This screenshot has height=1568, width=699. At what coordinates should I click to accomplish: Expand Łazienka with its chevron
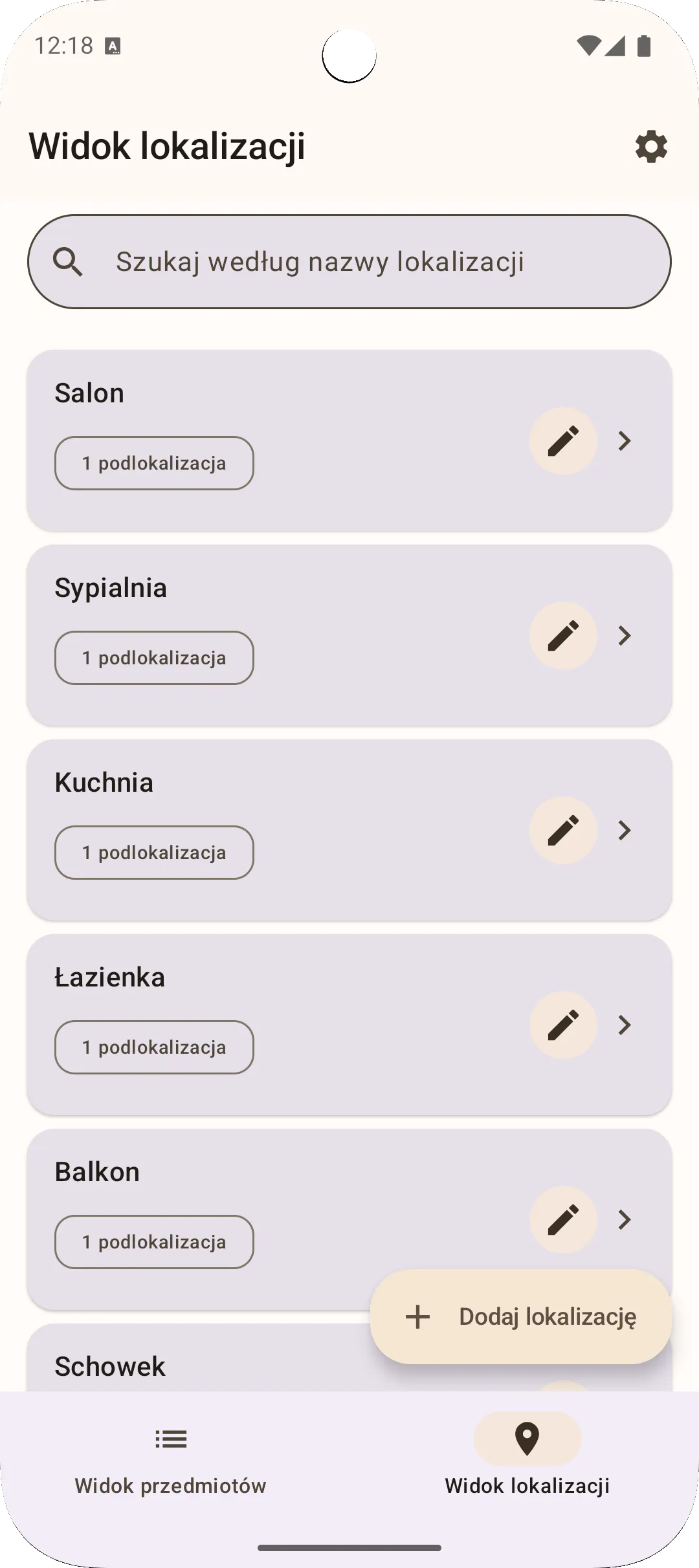(624, 1025)
